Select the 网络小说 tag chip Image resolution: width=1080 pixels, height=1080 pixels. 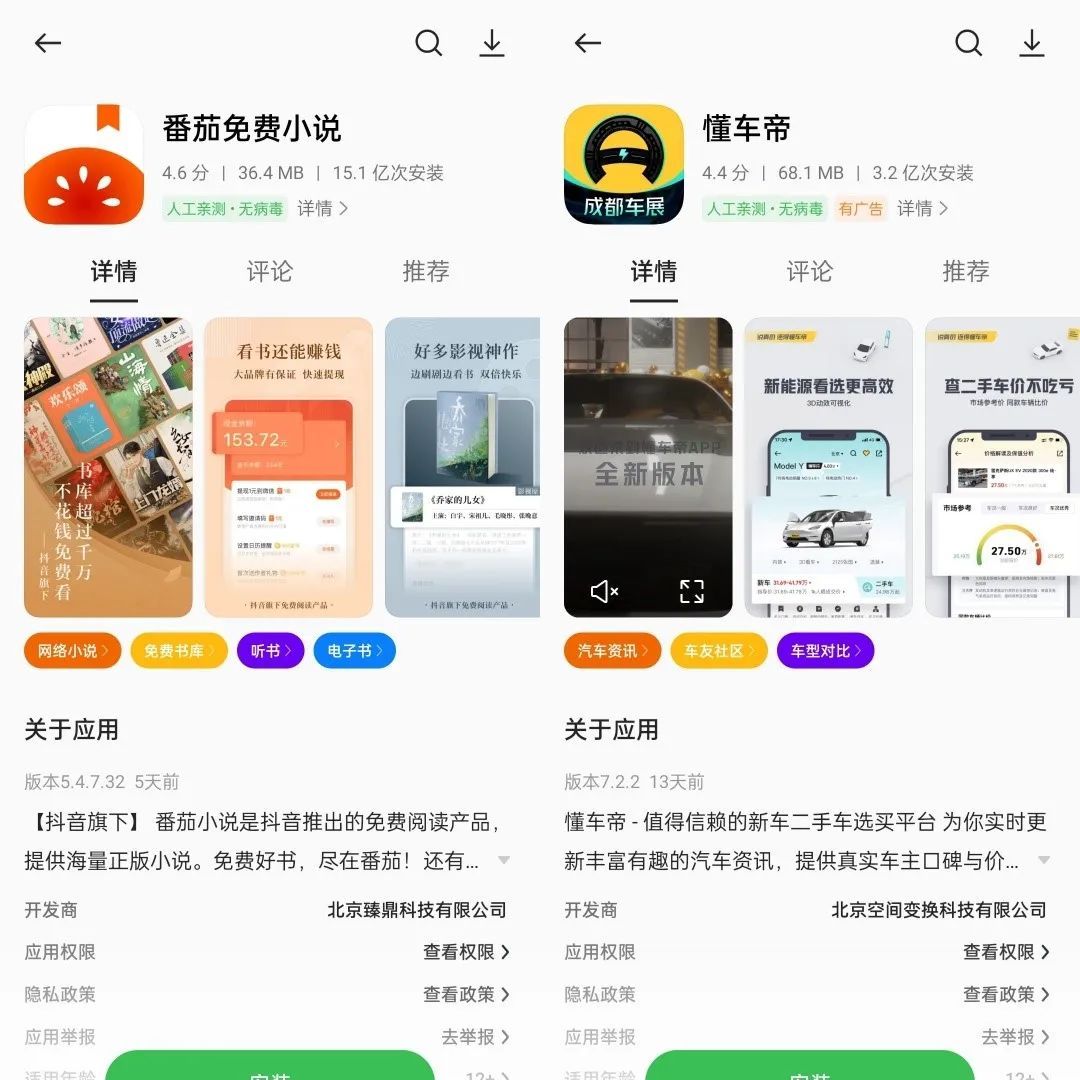coord(72,651)
